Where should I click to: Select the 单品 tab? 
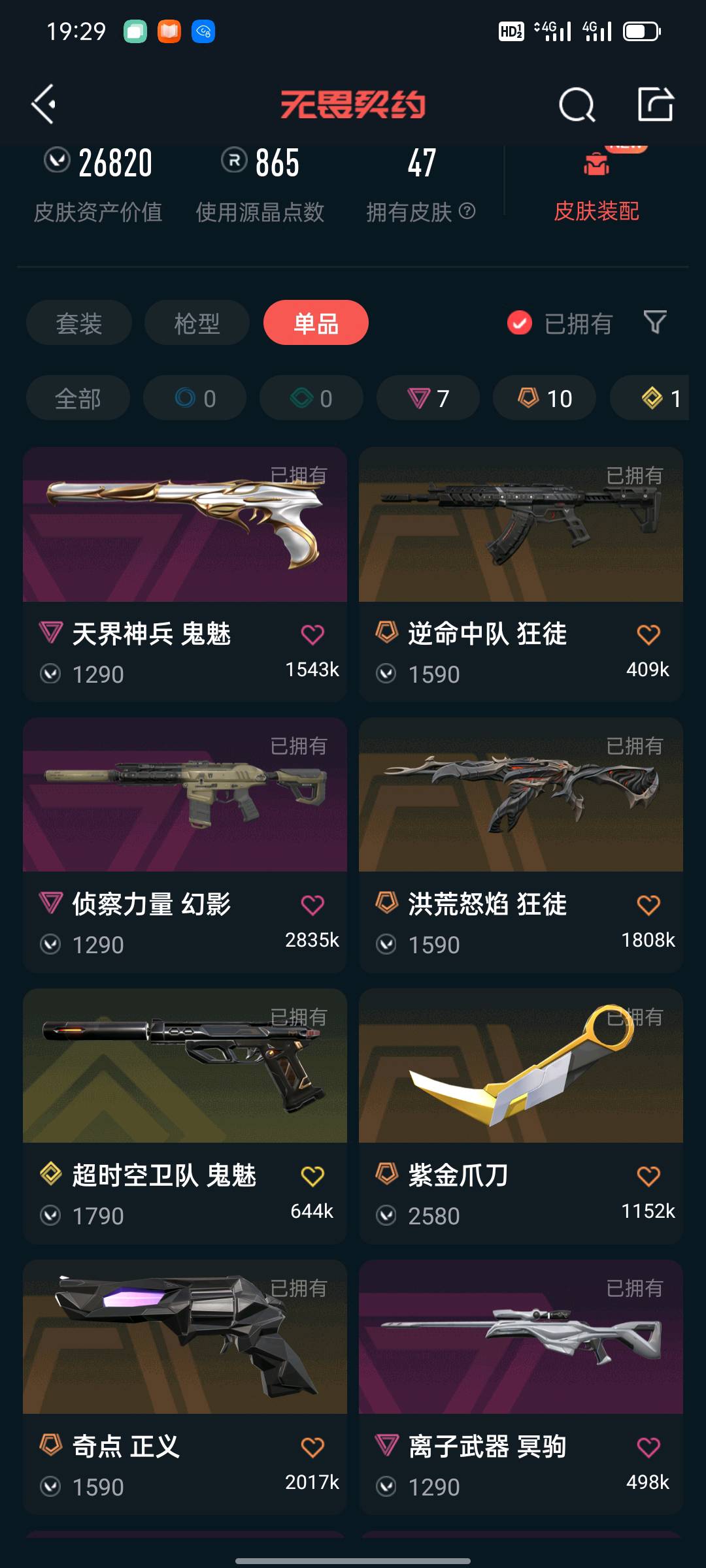(x=316, y=323)
